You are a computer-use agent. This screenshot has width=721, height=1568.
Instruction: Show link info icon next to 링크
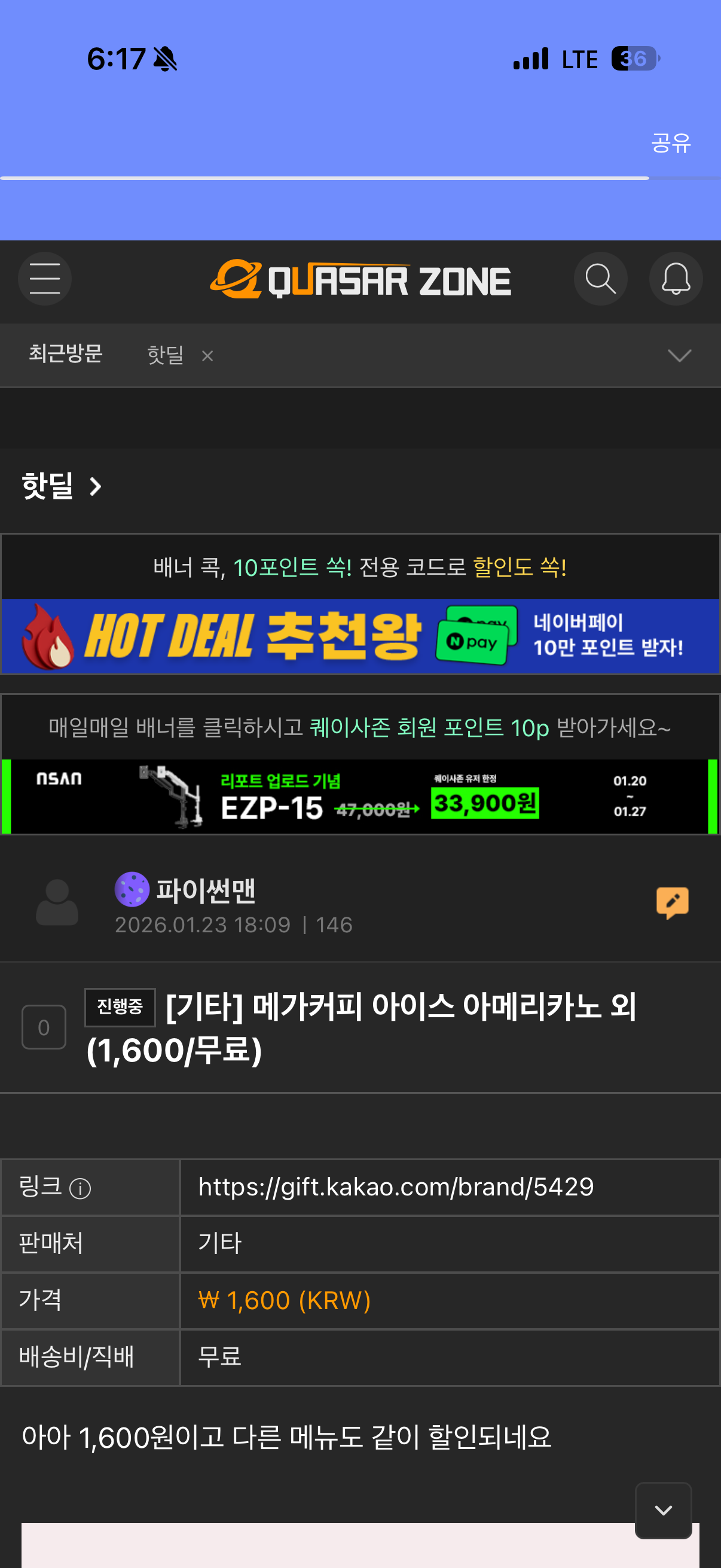coord(80,1188)
